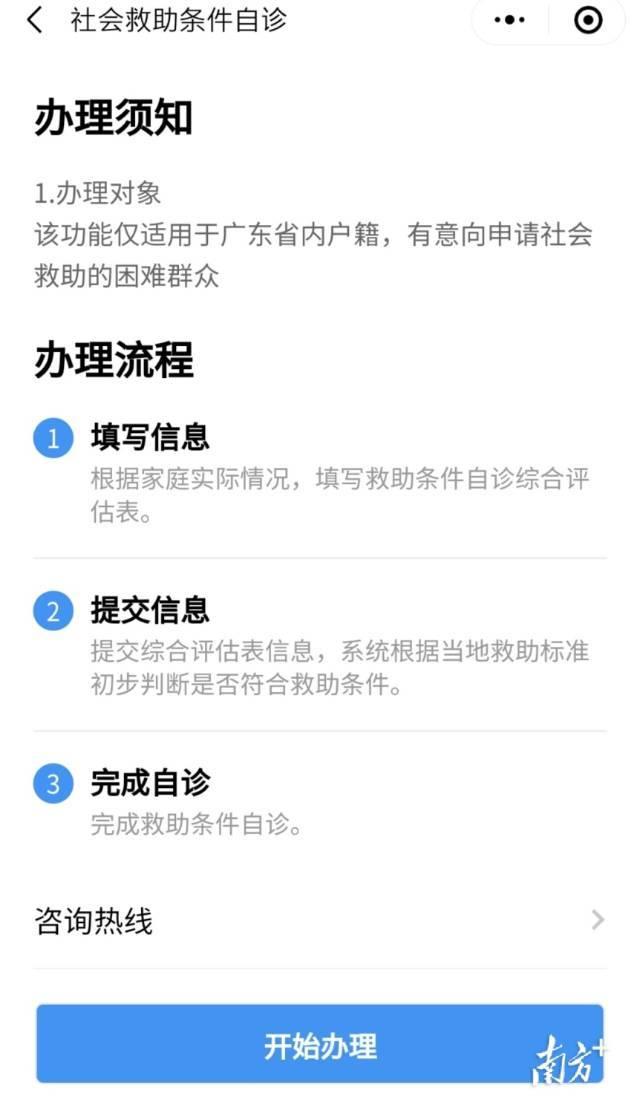
Task: Open the mini program three-dot menu
Action: [x=510, y=20]
